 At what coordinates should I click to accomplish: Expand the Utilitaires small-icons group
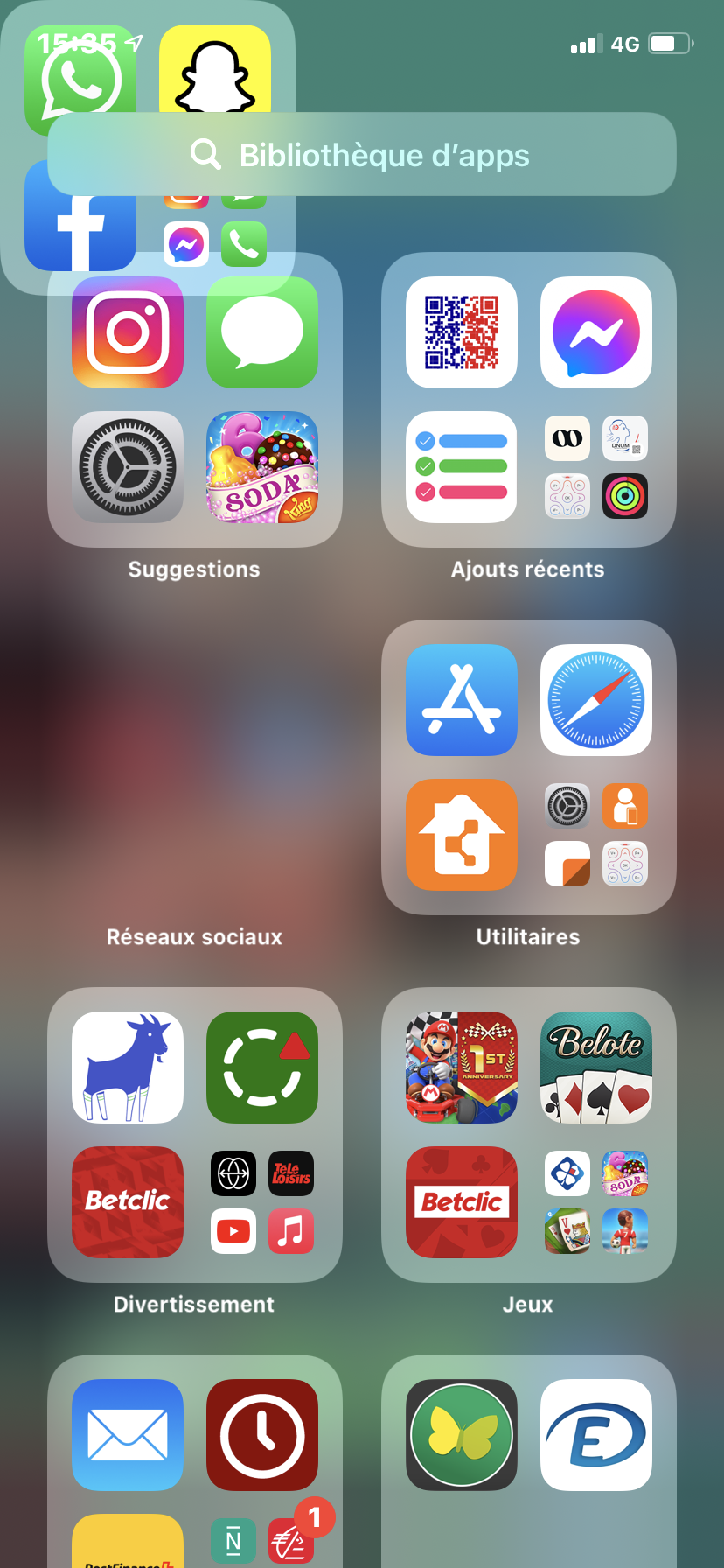595,835
